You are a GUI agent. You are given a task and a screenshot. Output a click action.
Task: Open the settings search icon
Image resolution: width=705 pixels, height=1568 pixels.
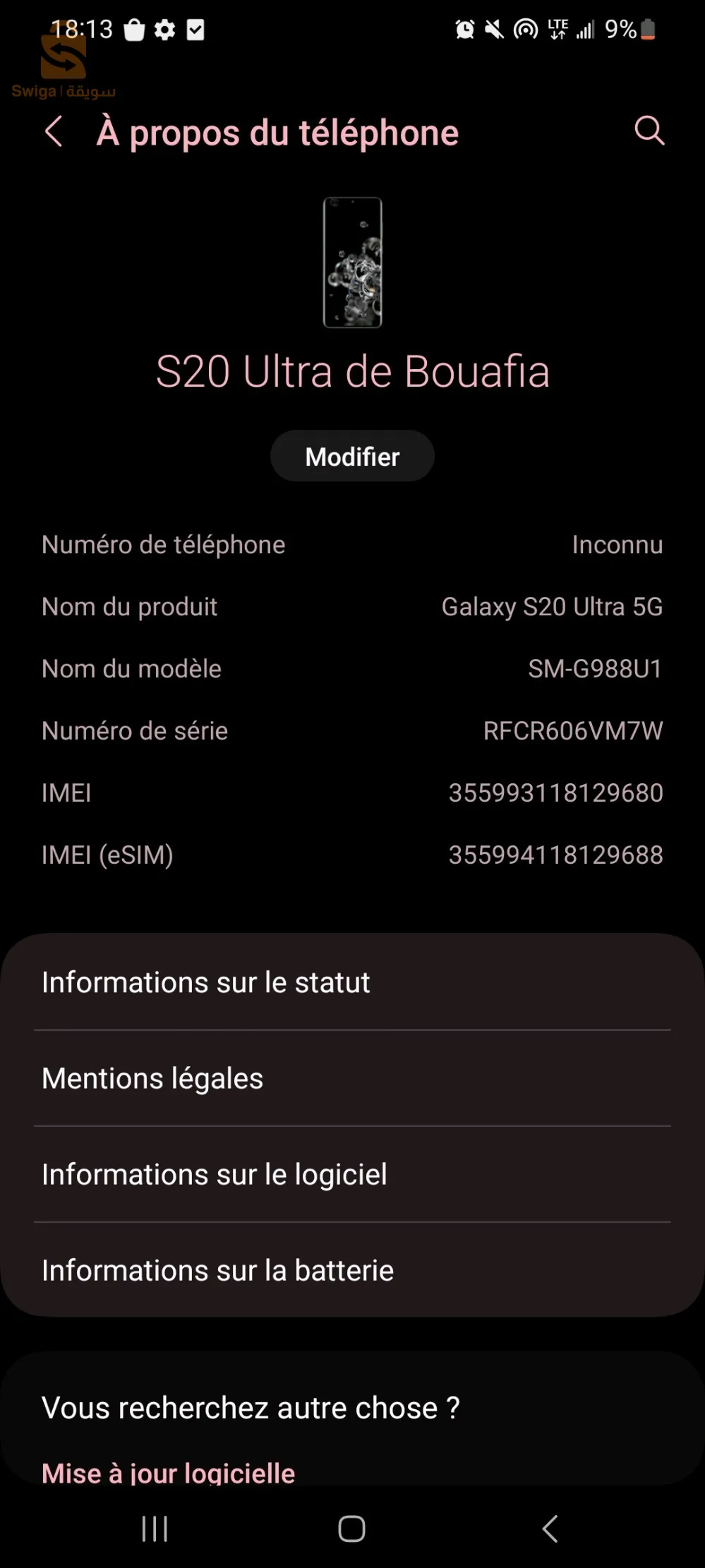[649, 131]
